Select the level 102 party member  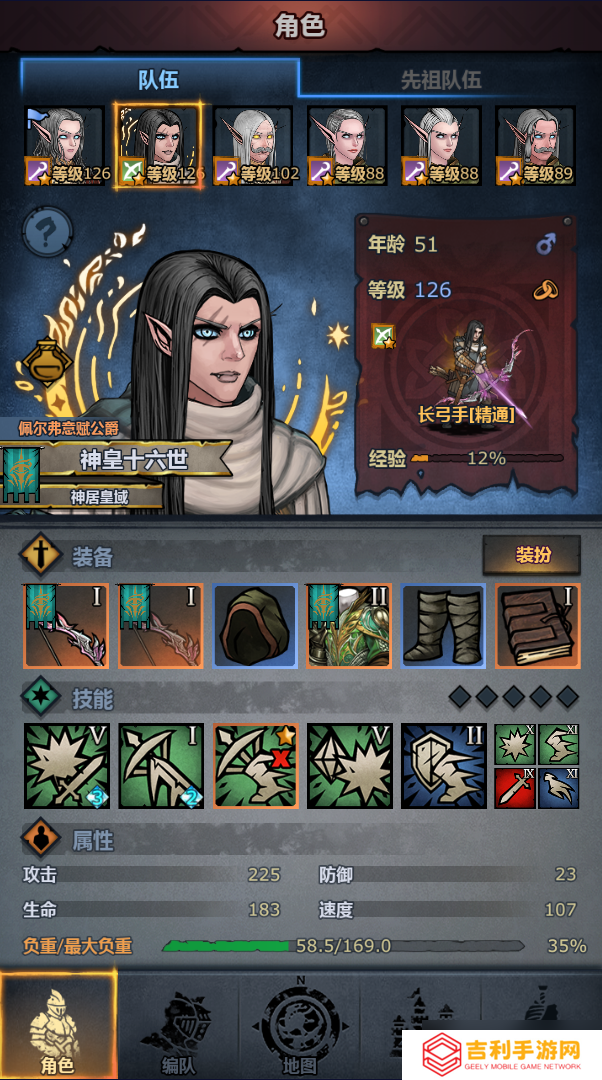click(253, 146)
